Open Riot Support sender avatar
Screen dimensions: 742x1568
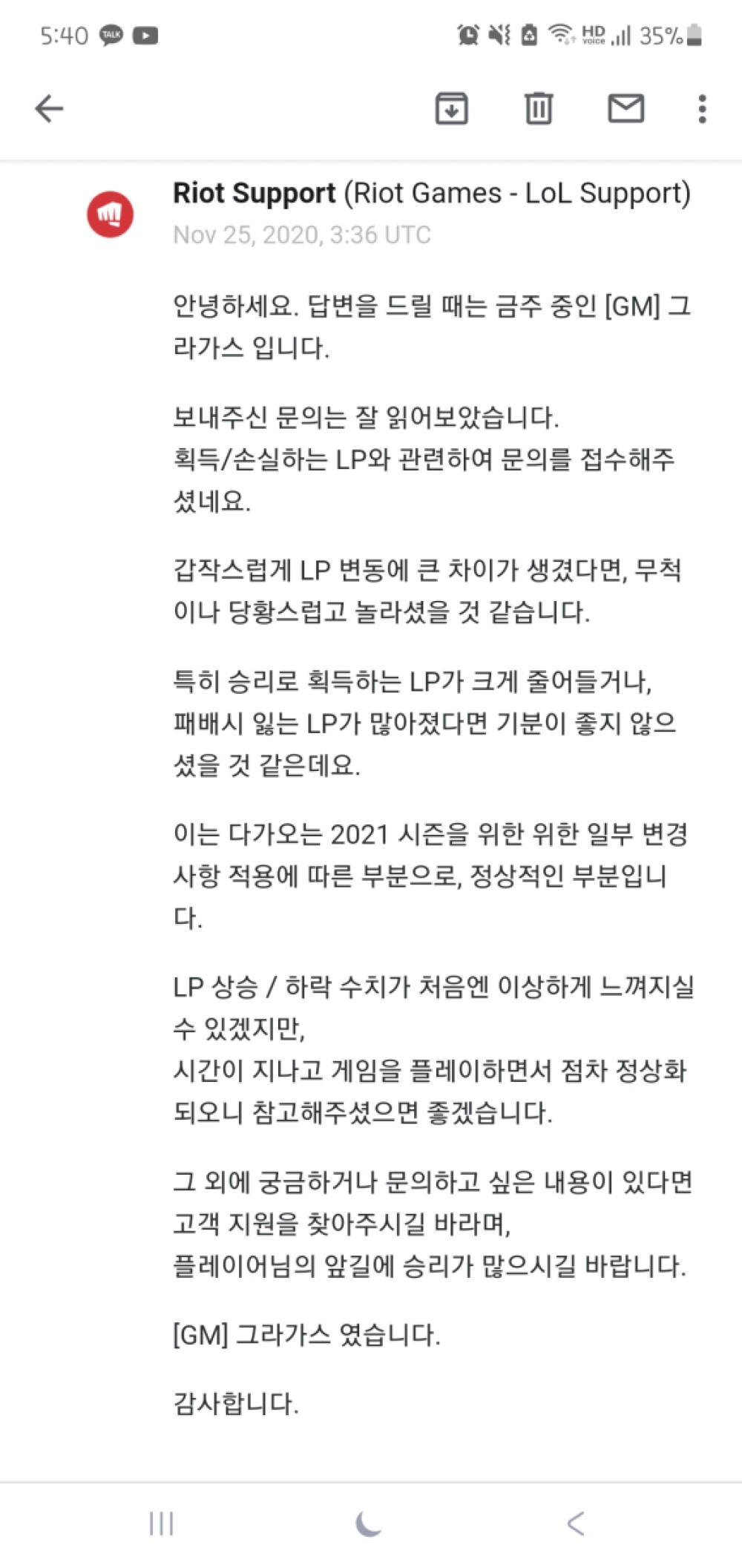pos(111,214)
